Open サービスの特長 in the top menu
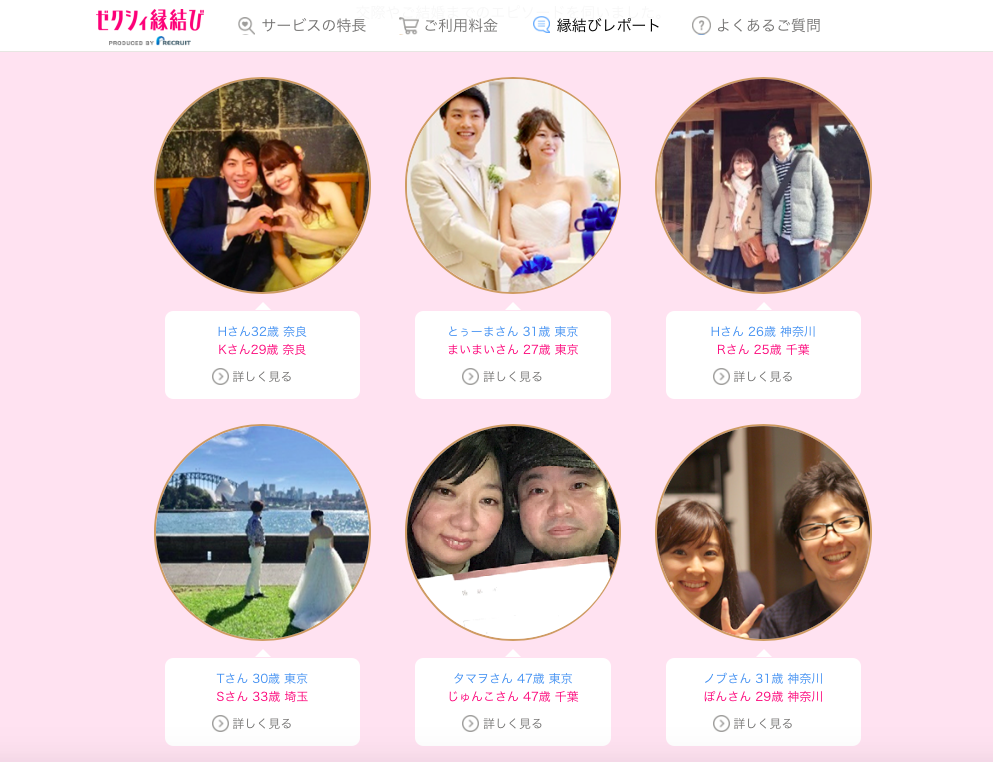The height and width of the screenshot is (762, 993). click(302, 26)
